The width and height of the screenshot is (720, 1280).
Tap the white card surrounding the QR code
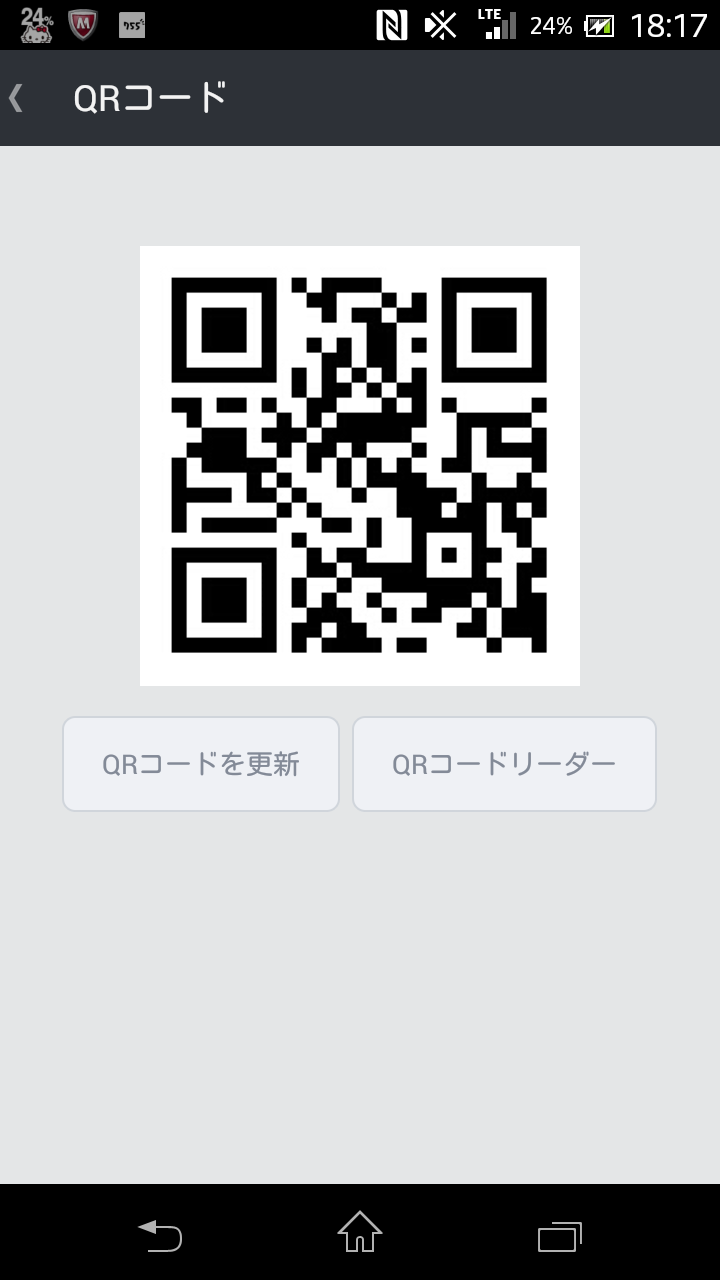[x=360, y=670]
